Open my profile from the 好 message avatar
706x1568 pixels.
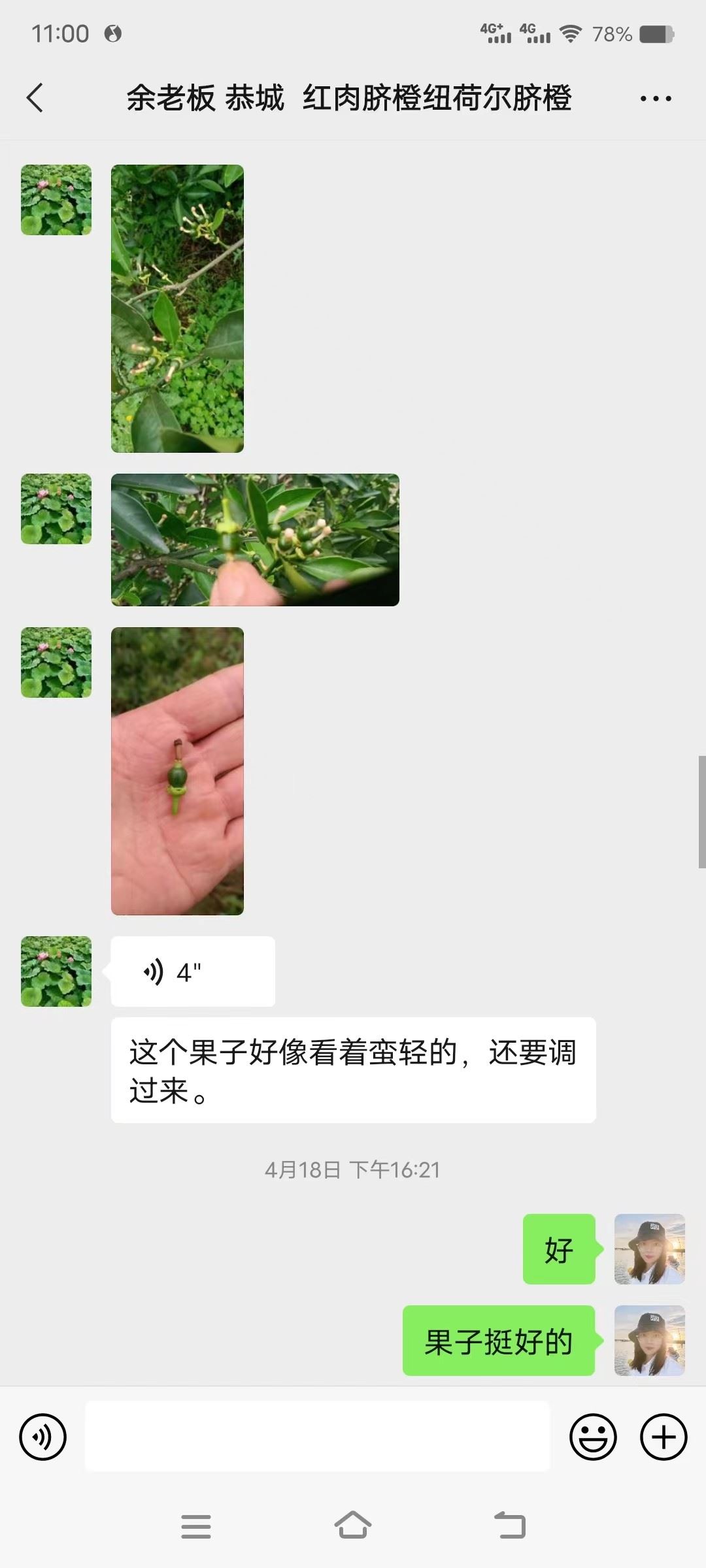click(649, 1249)
